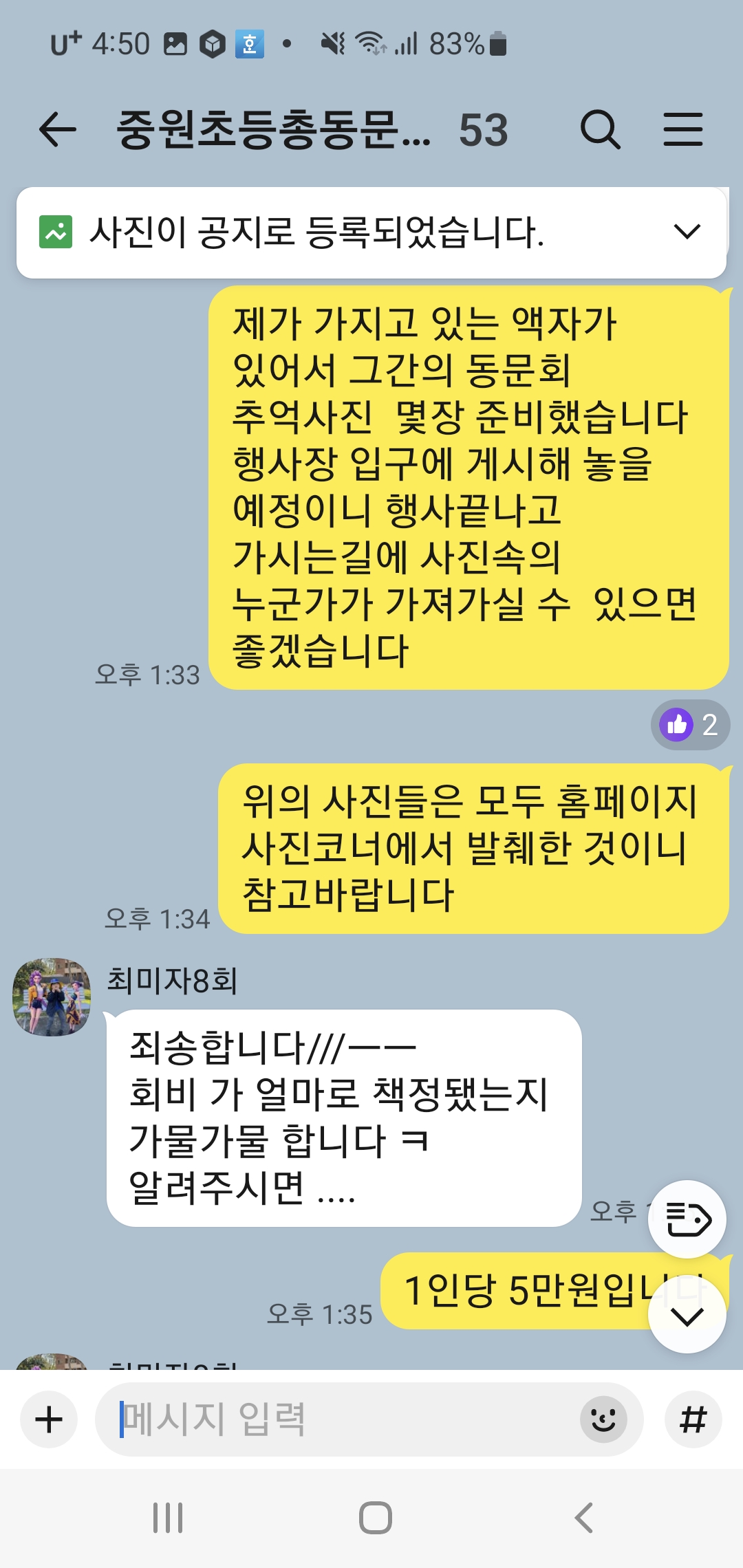The width and height of the screenshot is (743, 1568).
Task: Go to the phone's home screen
Action: (376, 1518)
